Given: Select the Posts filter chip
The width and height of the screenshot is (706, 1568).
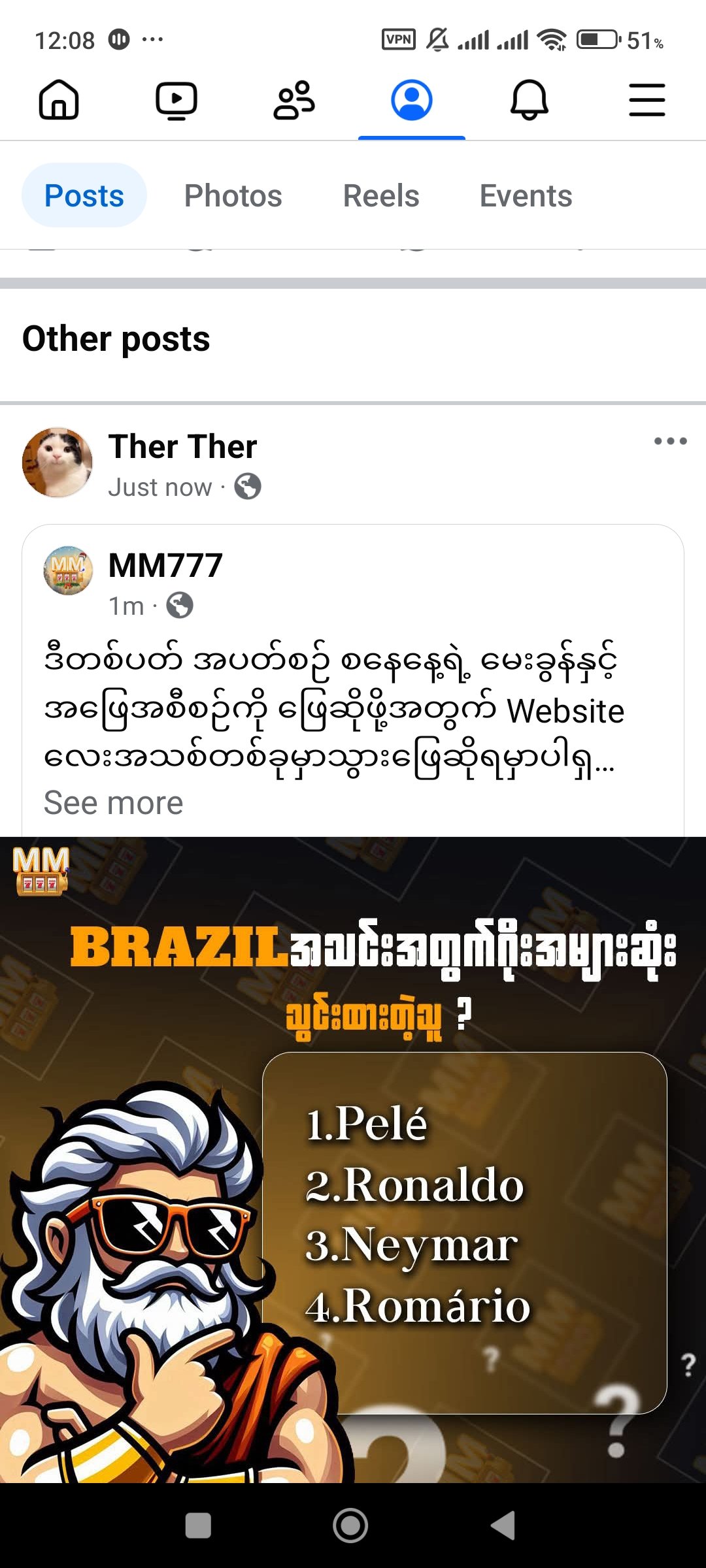Looking at the screenshot, I should [84, 196].
